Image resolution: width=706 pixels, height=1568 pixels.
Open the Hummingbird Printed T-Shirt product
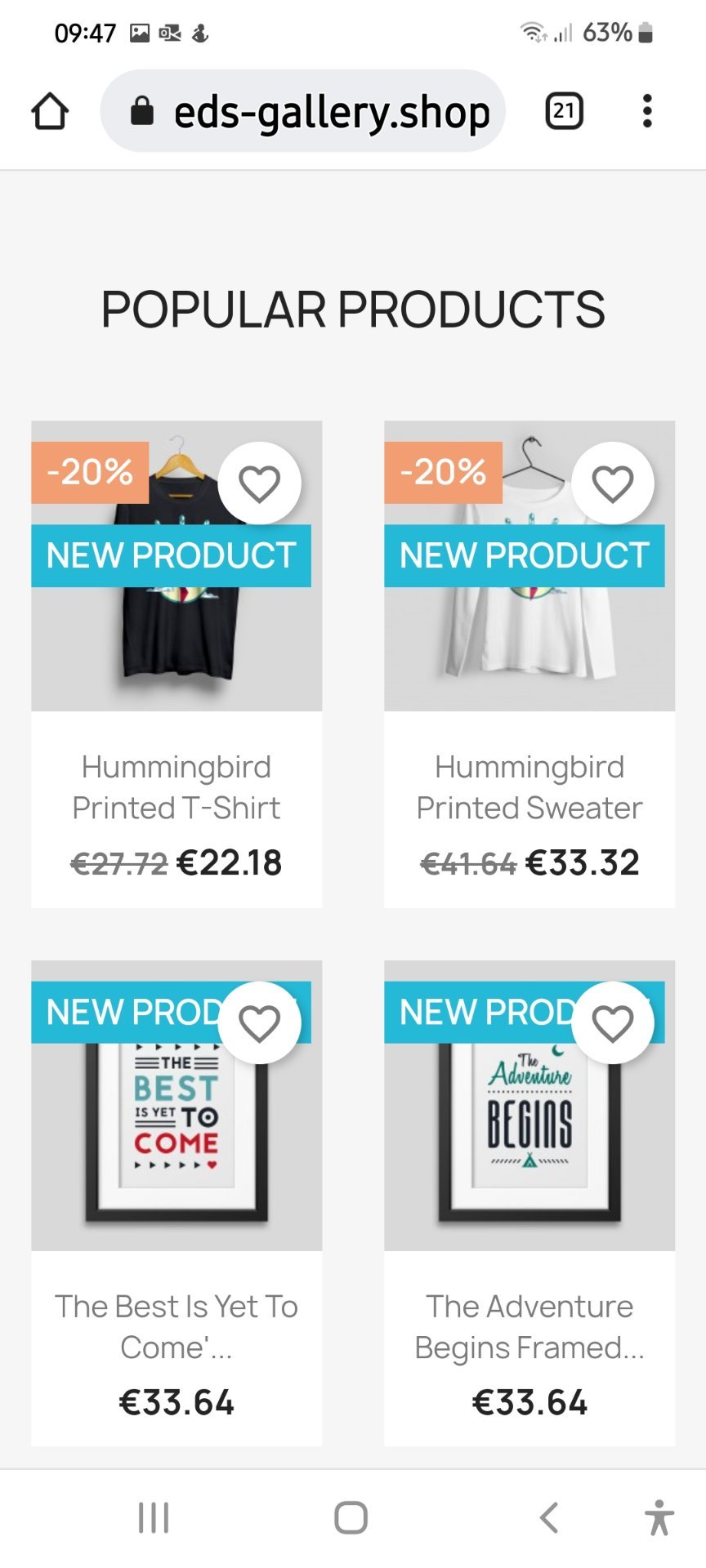coord(176,787)
